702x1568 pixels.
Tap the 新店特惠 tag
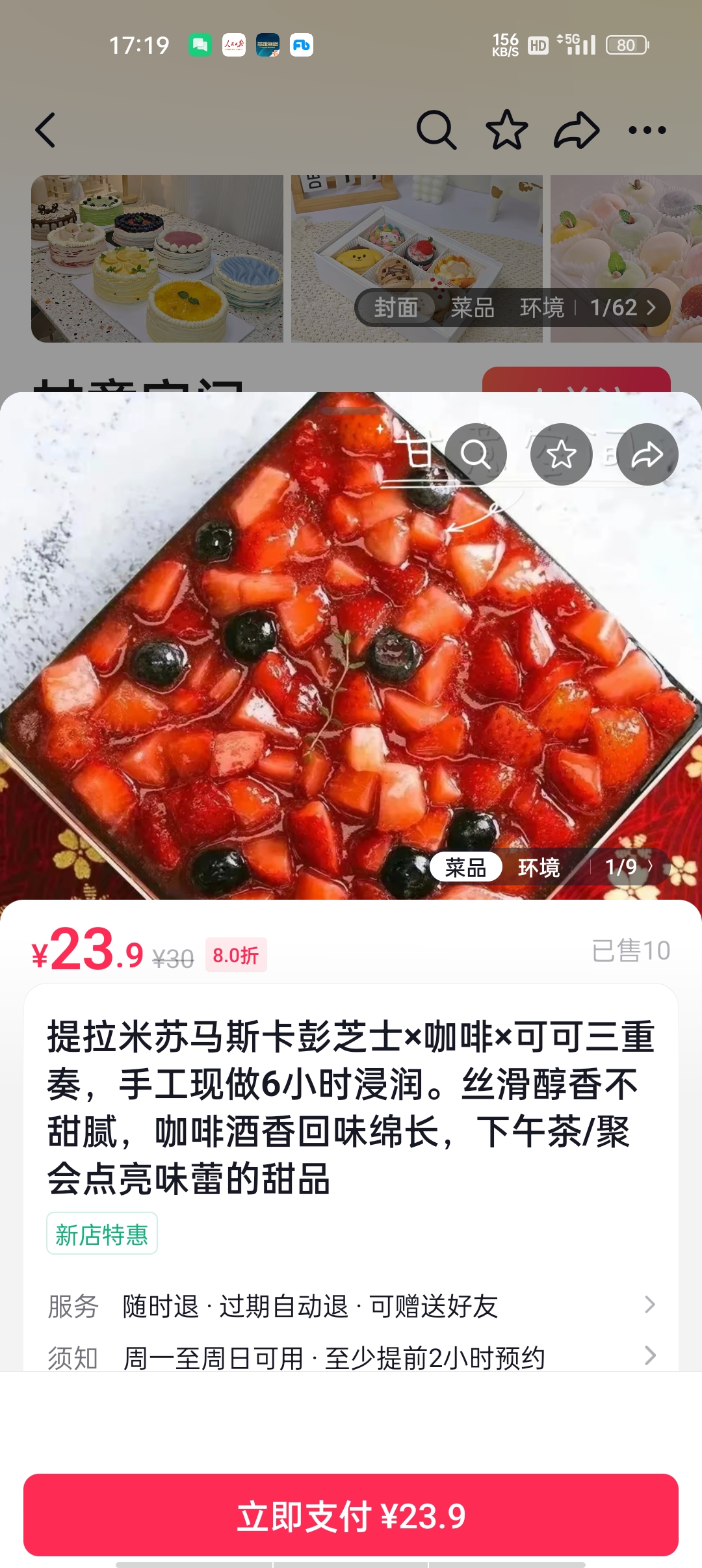coord(102,1234)
